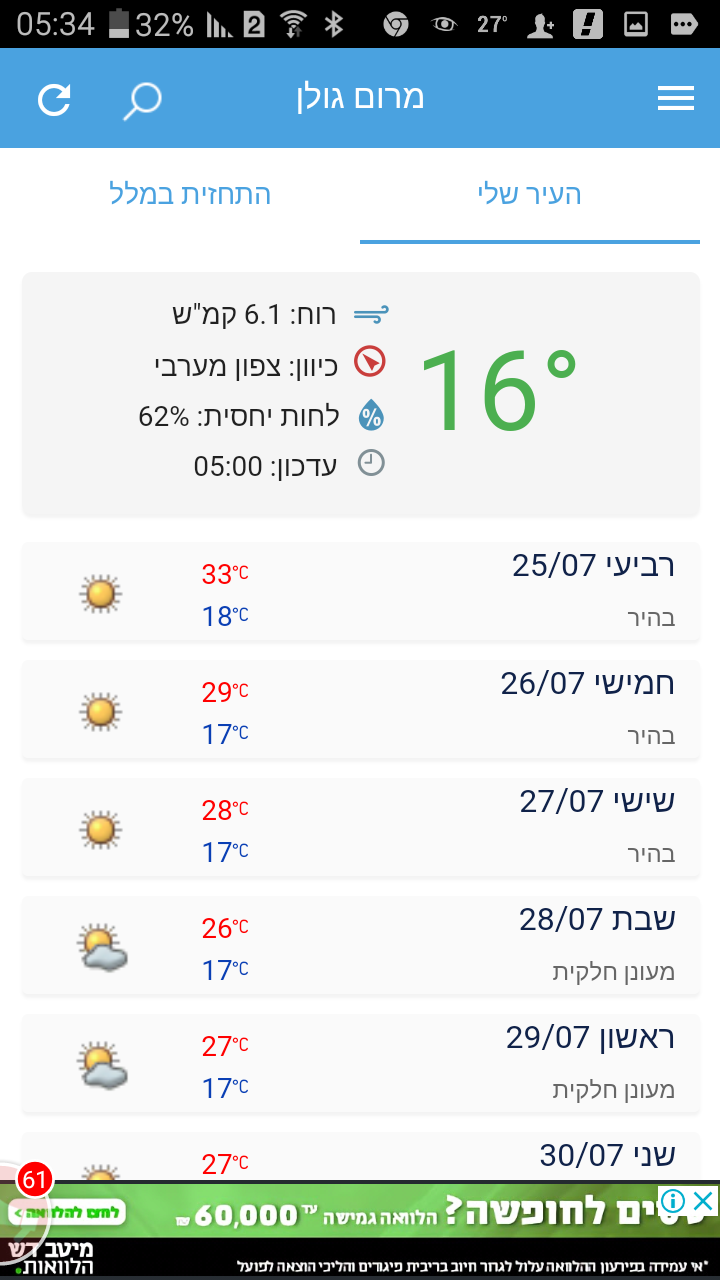Open the city search magnifier
Image resolution: width=720 pixels, height=1280 pixels.
(142, 99)
